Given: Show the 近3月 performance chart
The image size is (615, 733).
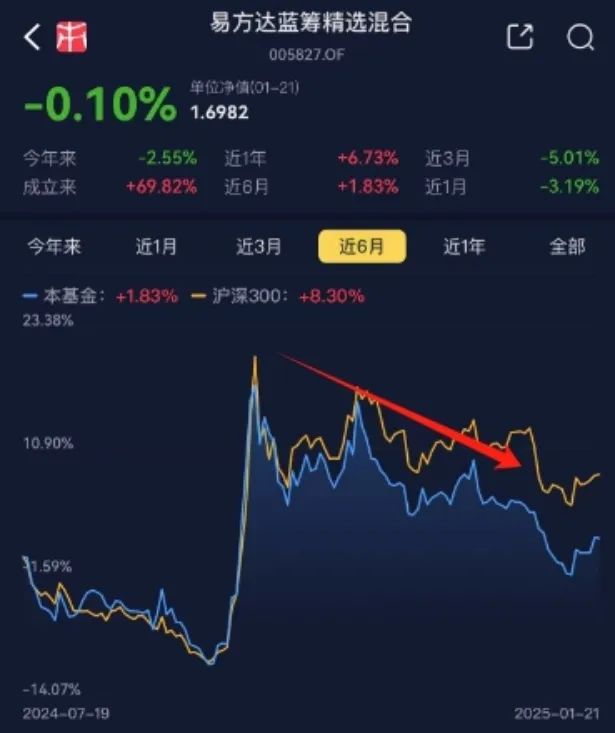Looking at the screenshot, I should pos(258,246).
